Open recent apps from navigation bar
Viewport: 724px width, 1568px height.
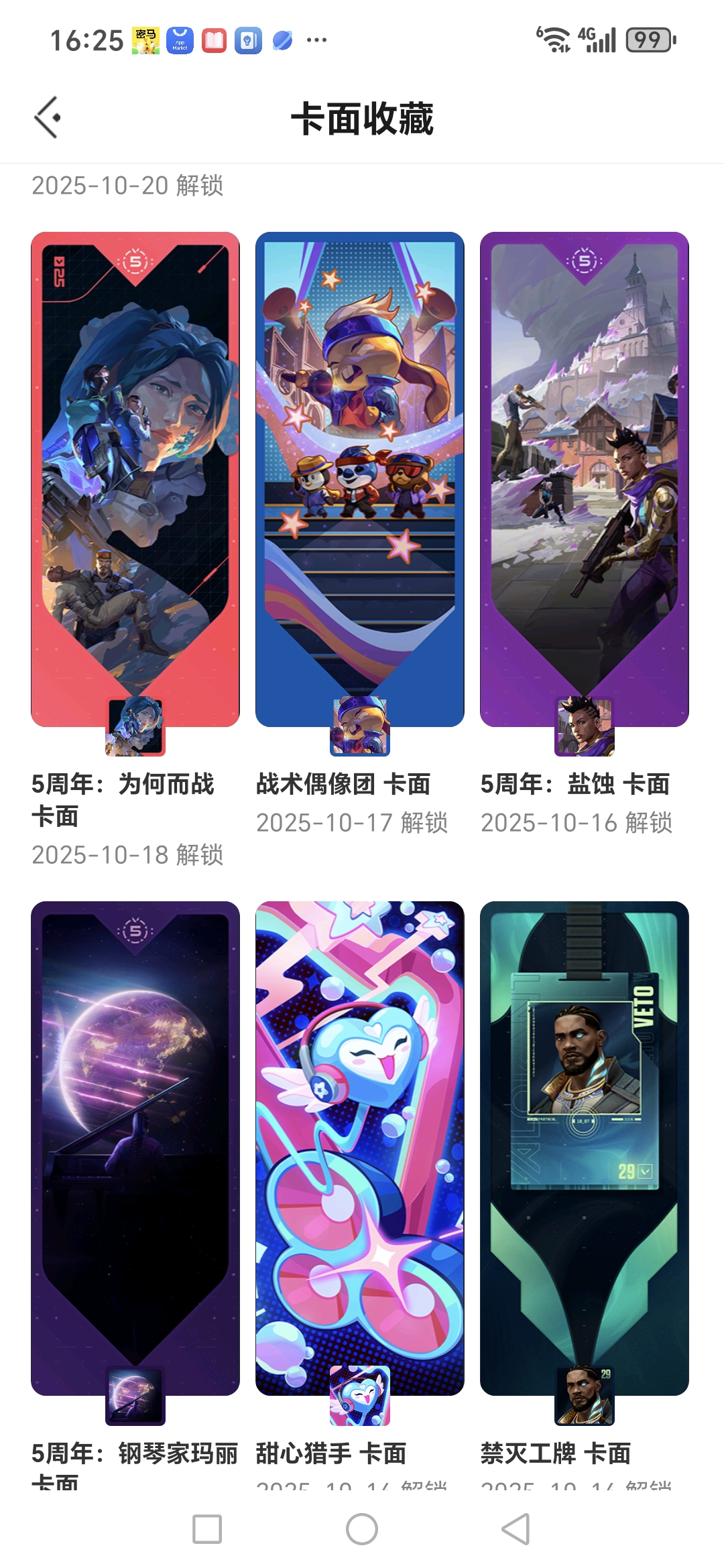click(207, 1529)
